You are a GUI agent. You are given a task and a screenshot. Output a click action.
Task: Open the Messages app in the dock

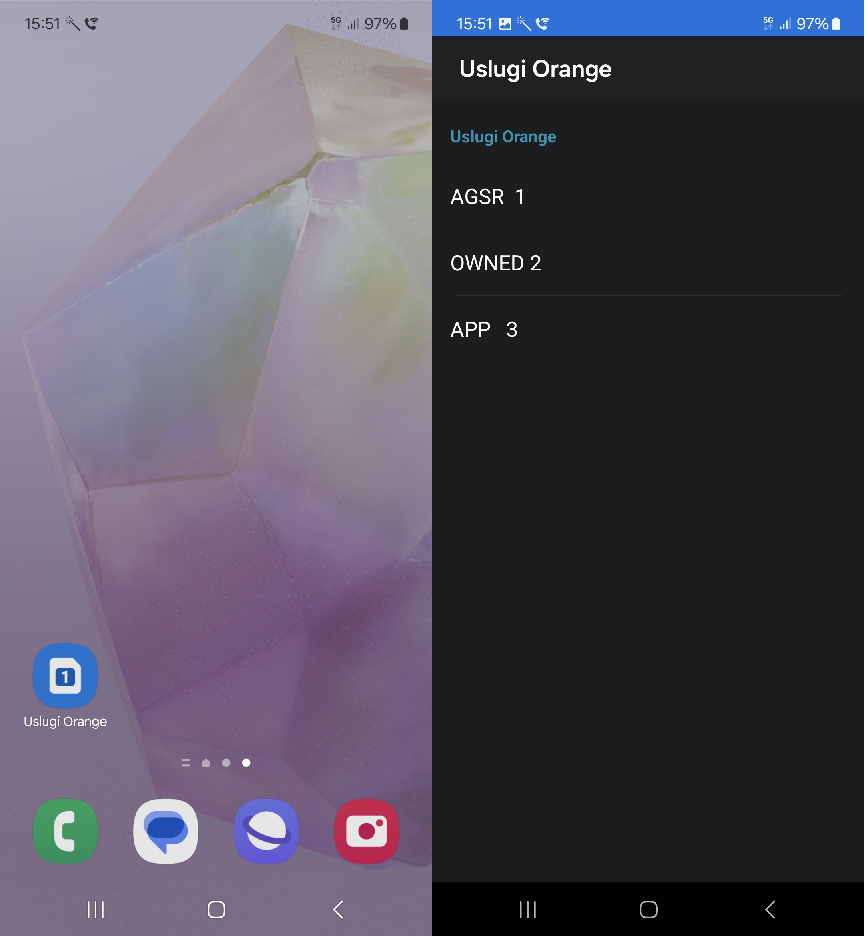165,831
